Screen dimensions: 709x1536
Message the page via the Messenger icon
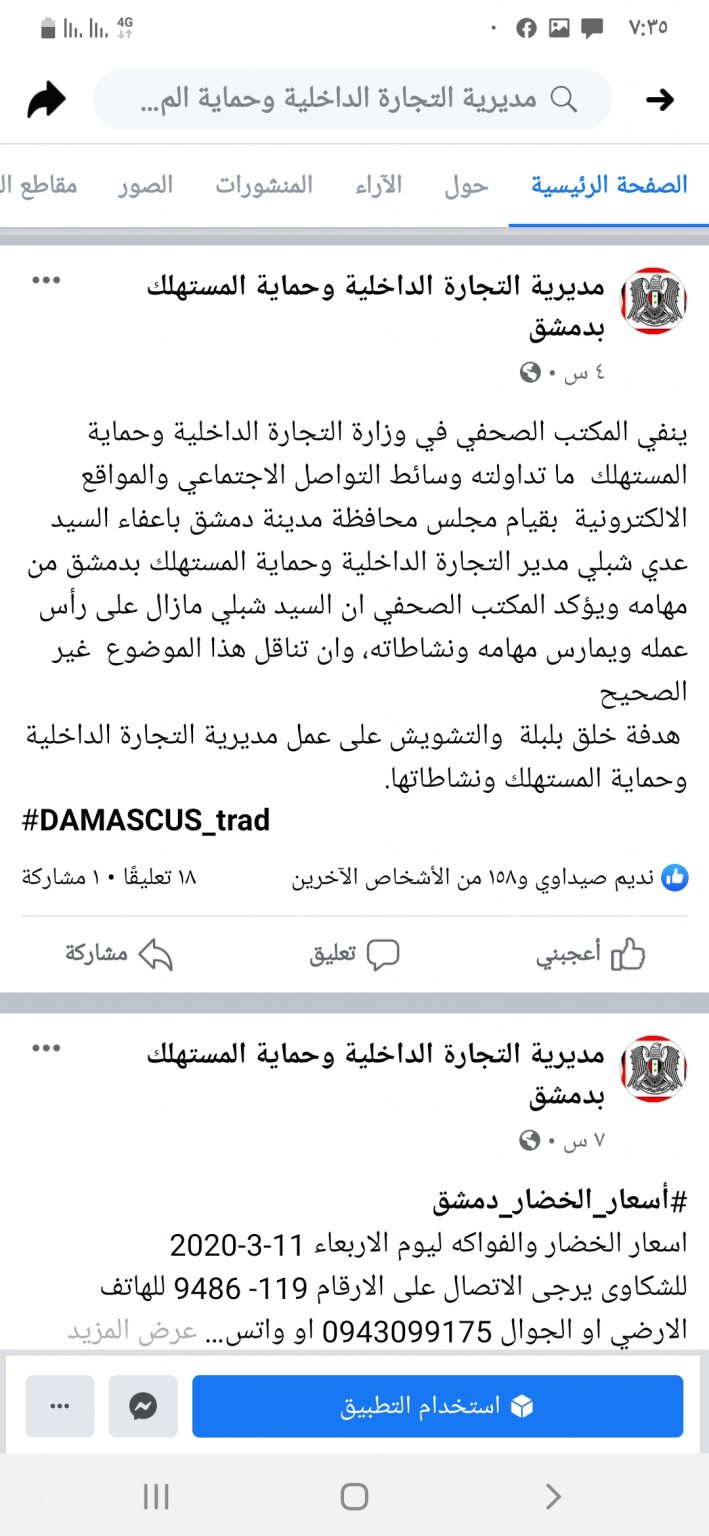coord(143,1406)
